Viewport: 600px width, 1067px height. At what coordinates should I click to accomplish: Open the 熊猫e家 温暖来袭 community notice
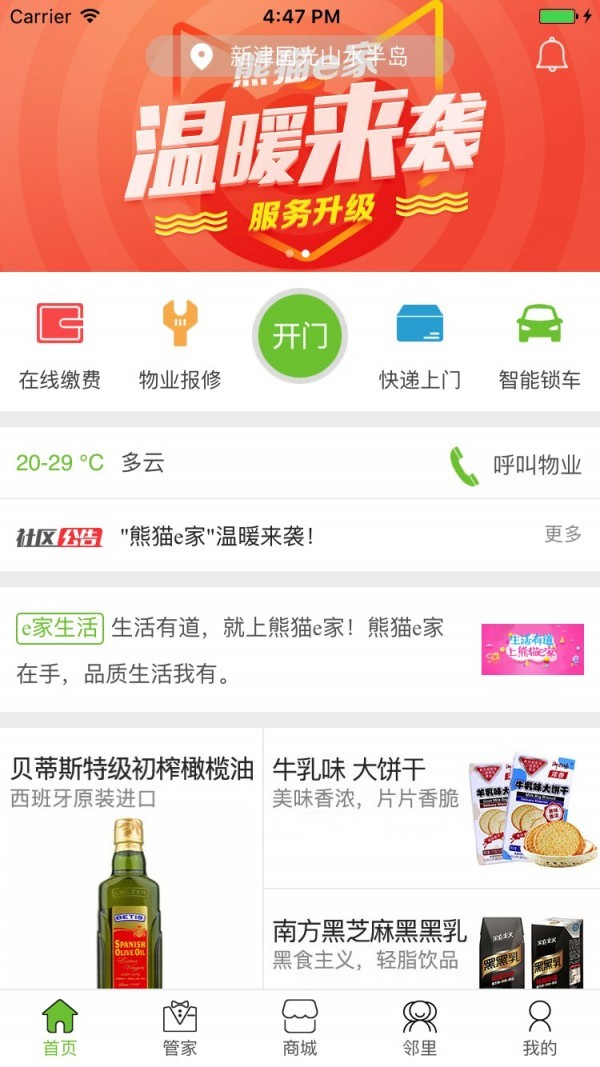pyautogui.click(x=216, y=536)
